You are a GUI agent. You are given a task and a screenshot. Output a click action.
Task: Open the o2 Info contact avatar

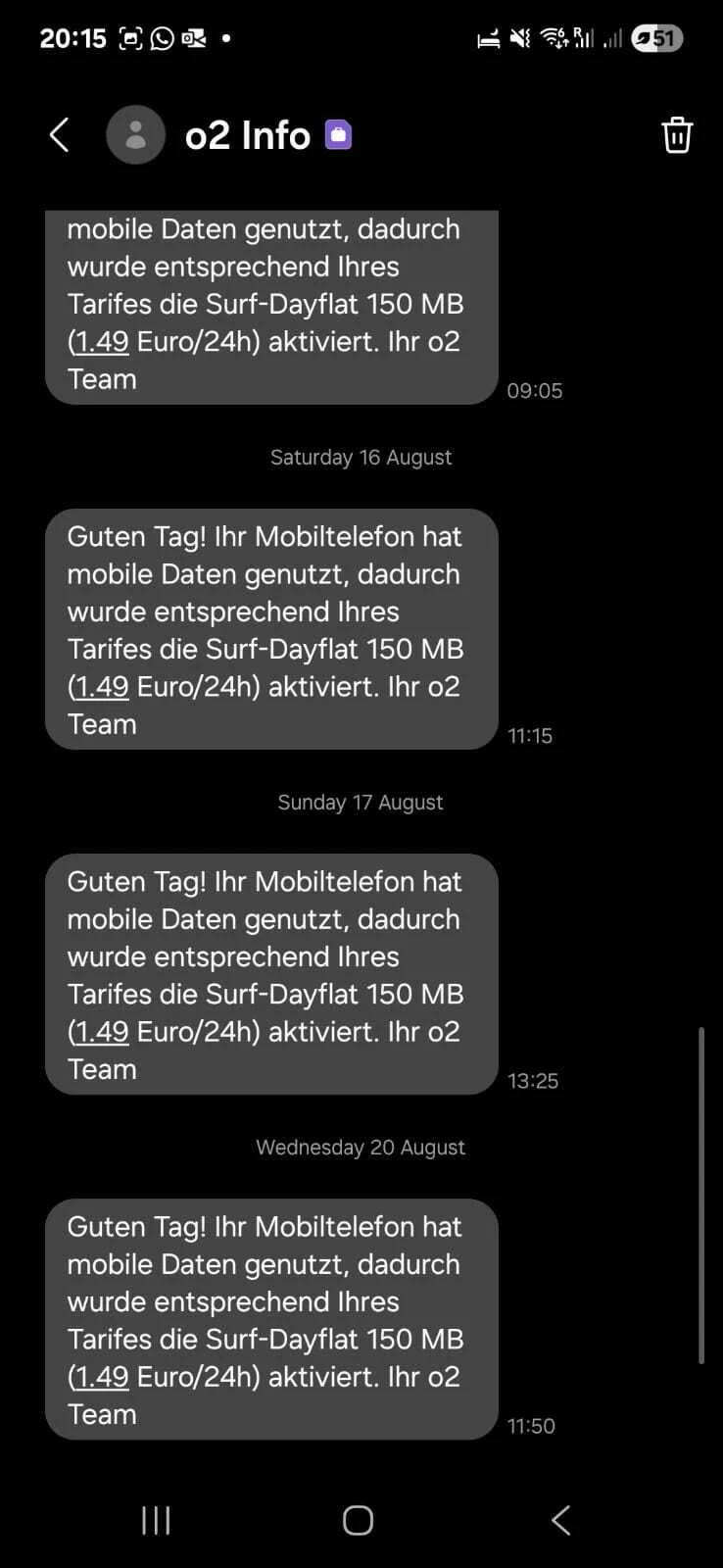click(136, 135)
